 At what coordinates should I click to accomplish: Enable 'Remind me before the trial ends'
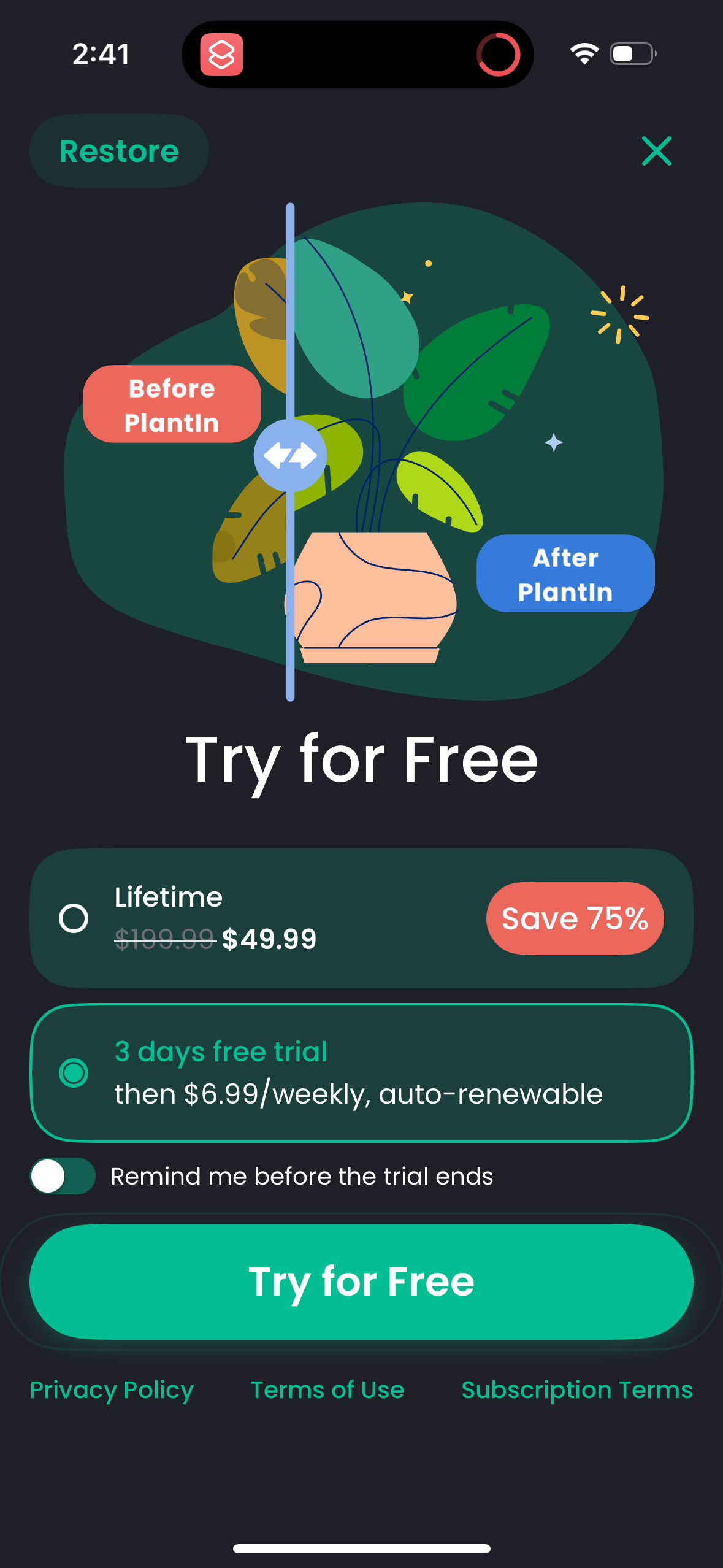62,1176
